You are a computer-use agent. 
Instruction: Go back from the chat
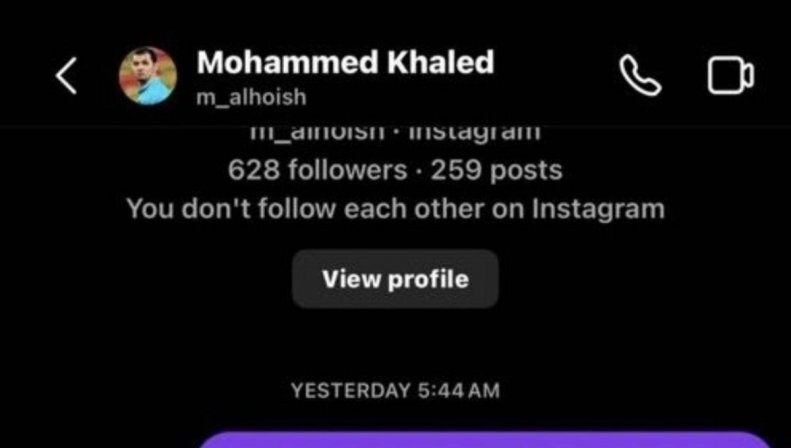tap(66, 76)
